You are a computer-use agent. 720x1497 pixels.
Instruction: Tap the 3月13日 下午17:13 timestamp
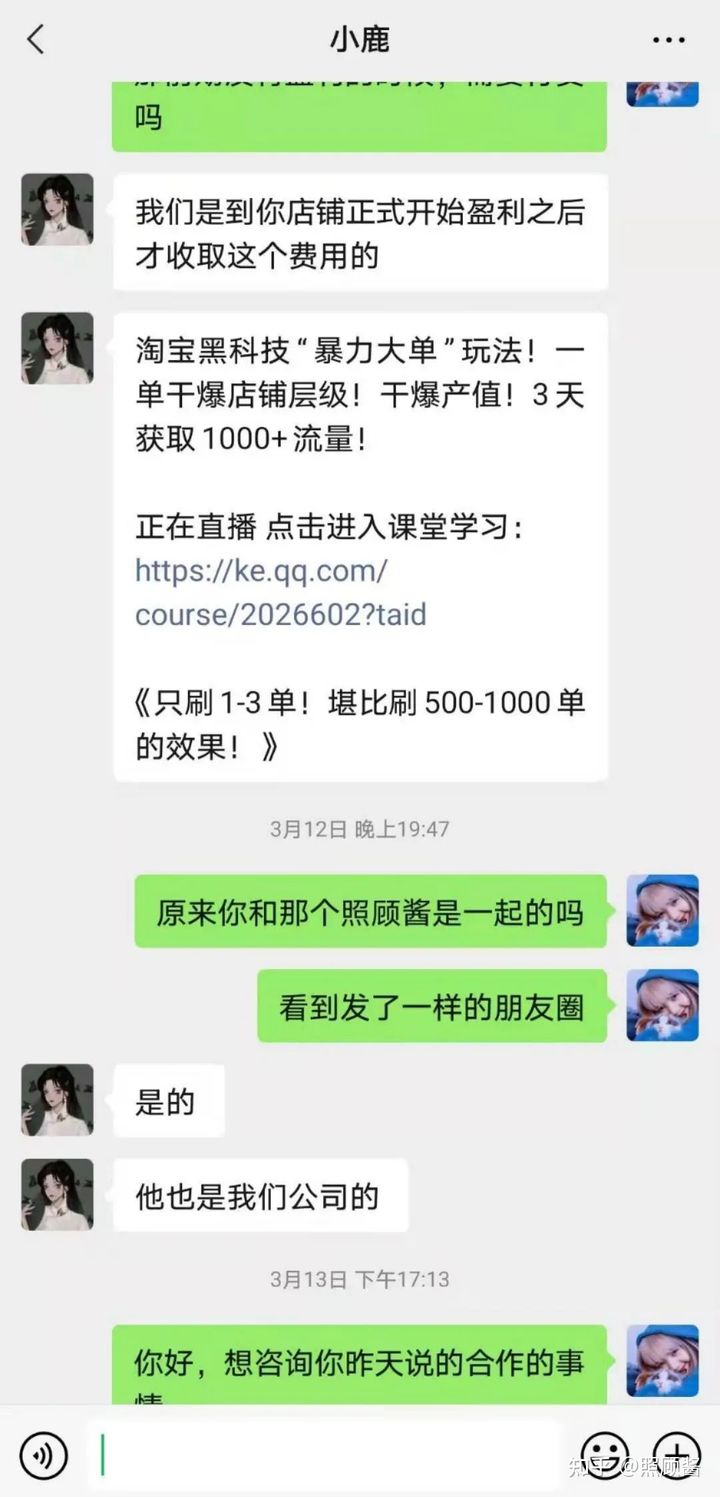pyautogui.click(x=360, y=1278)
